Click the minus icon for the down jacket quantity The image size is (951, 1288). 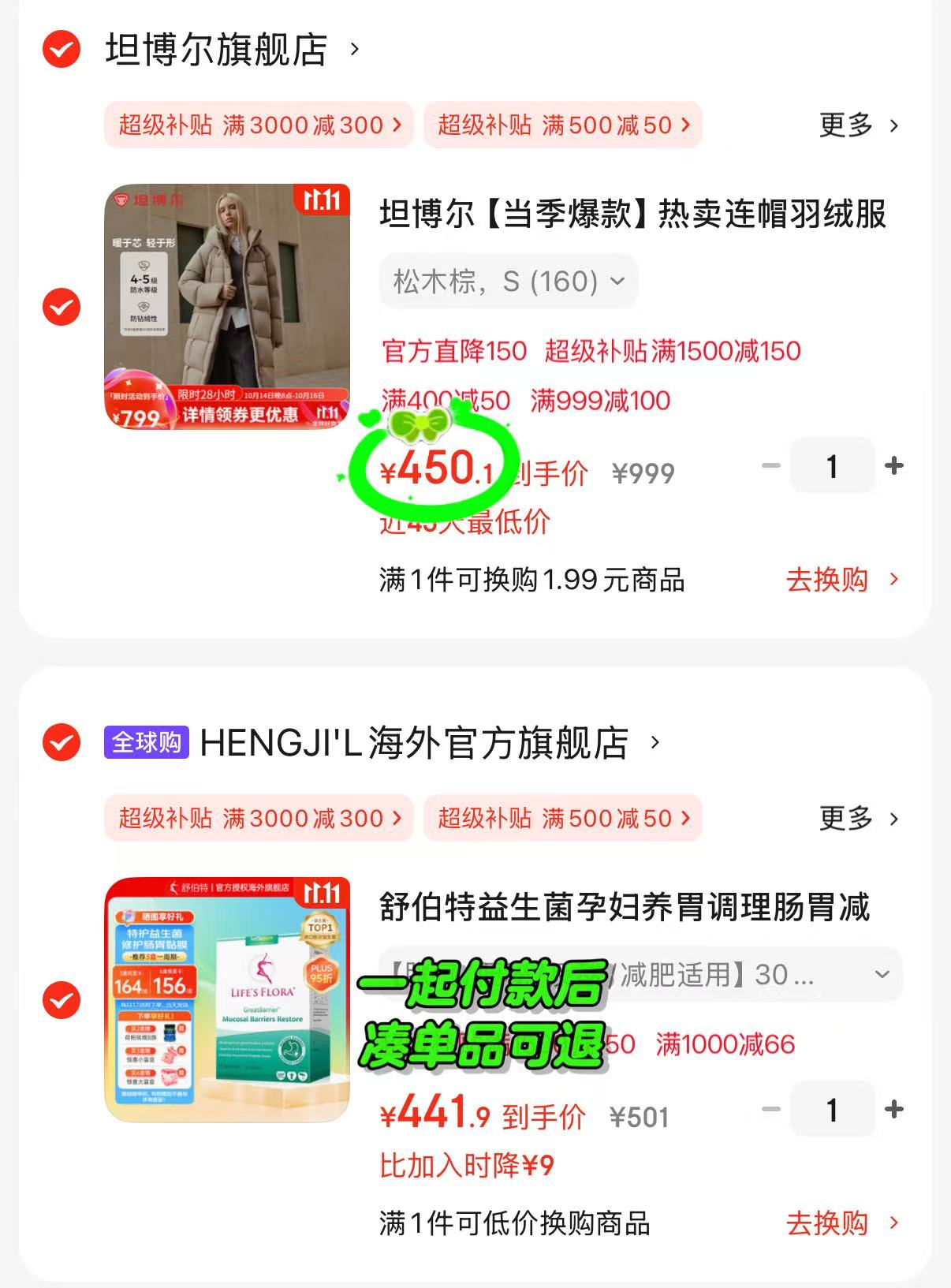coord(769,466)
